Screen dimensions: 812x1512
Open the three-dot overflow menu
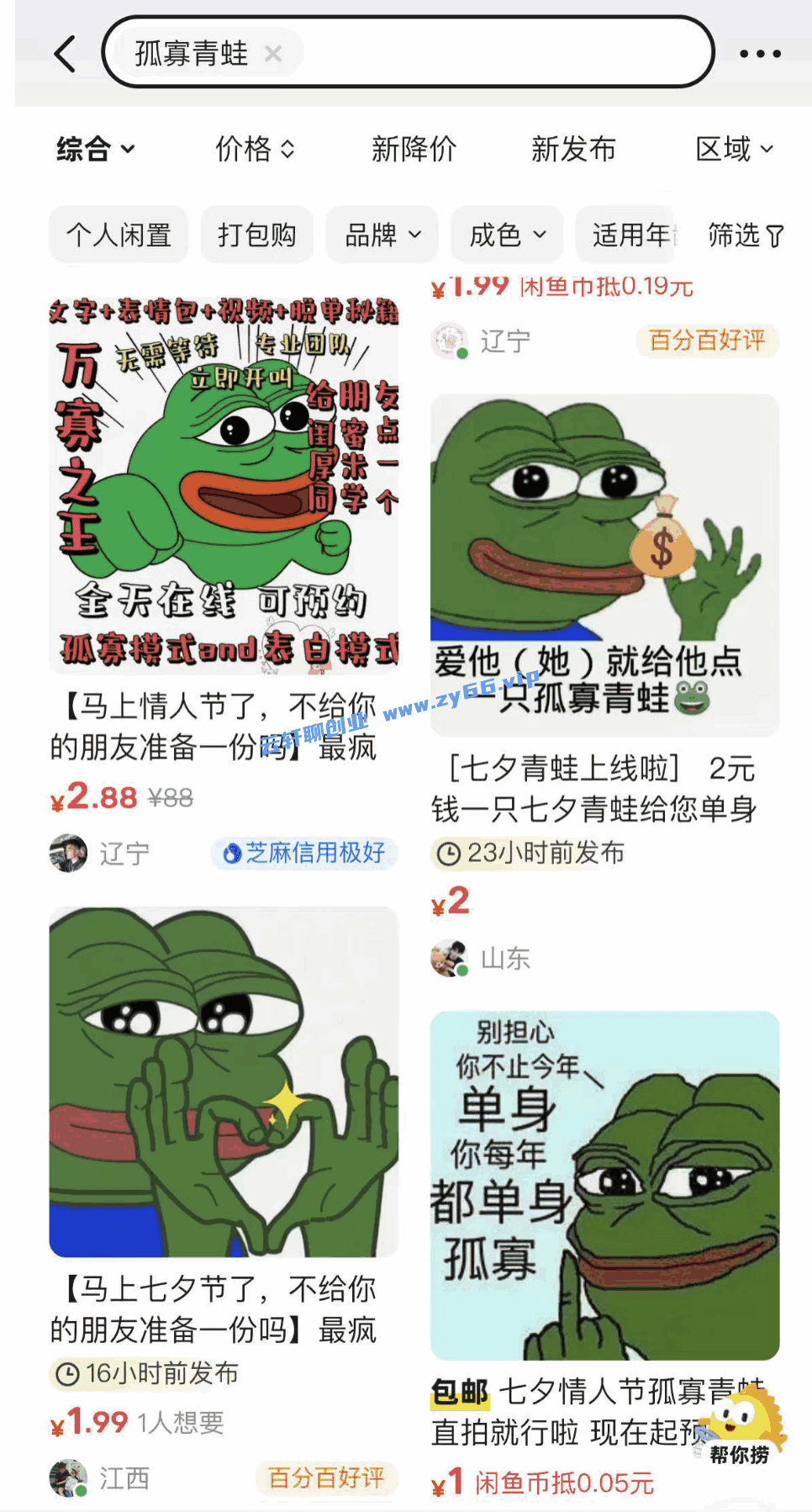[x=760, y=54]
